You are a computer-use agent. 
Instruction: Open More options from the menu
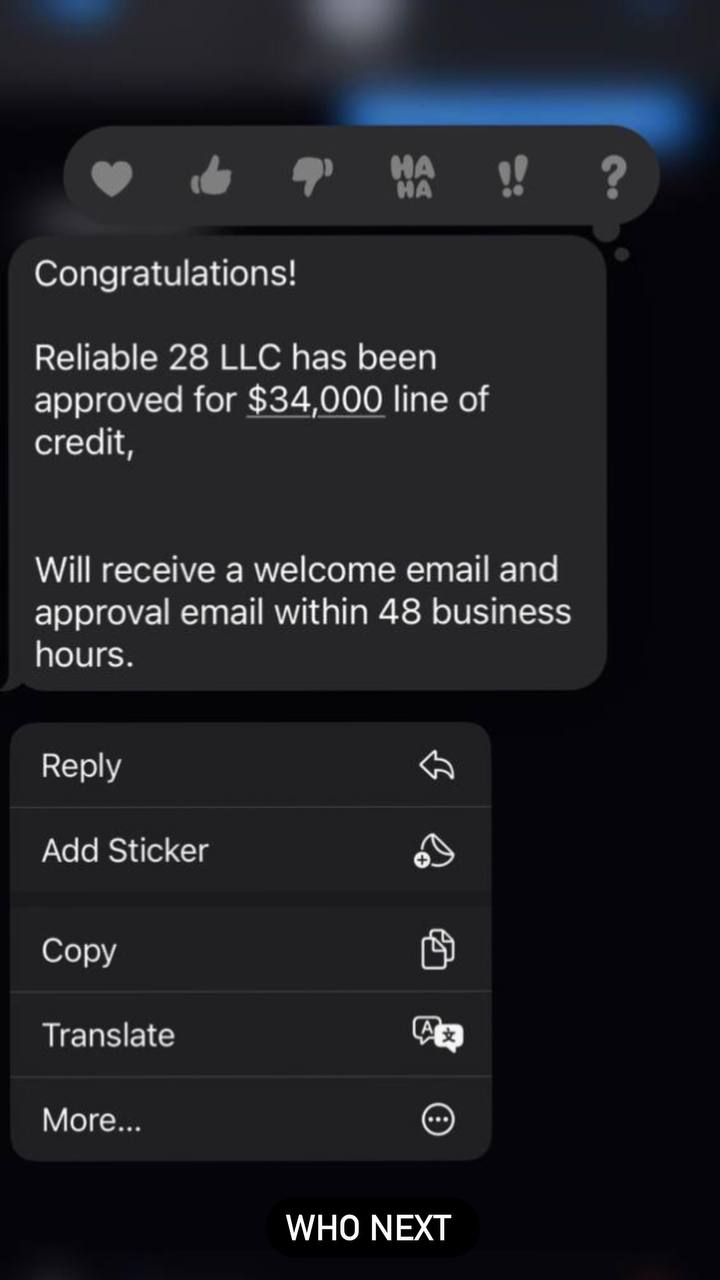92,1120
